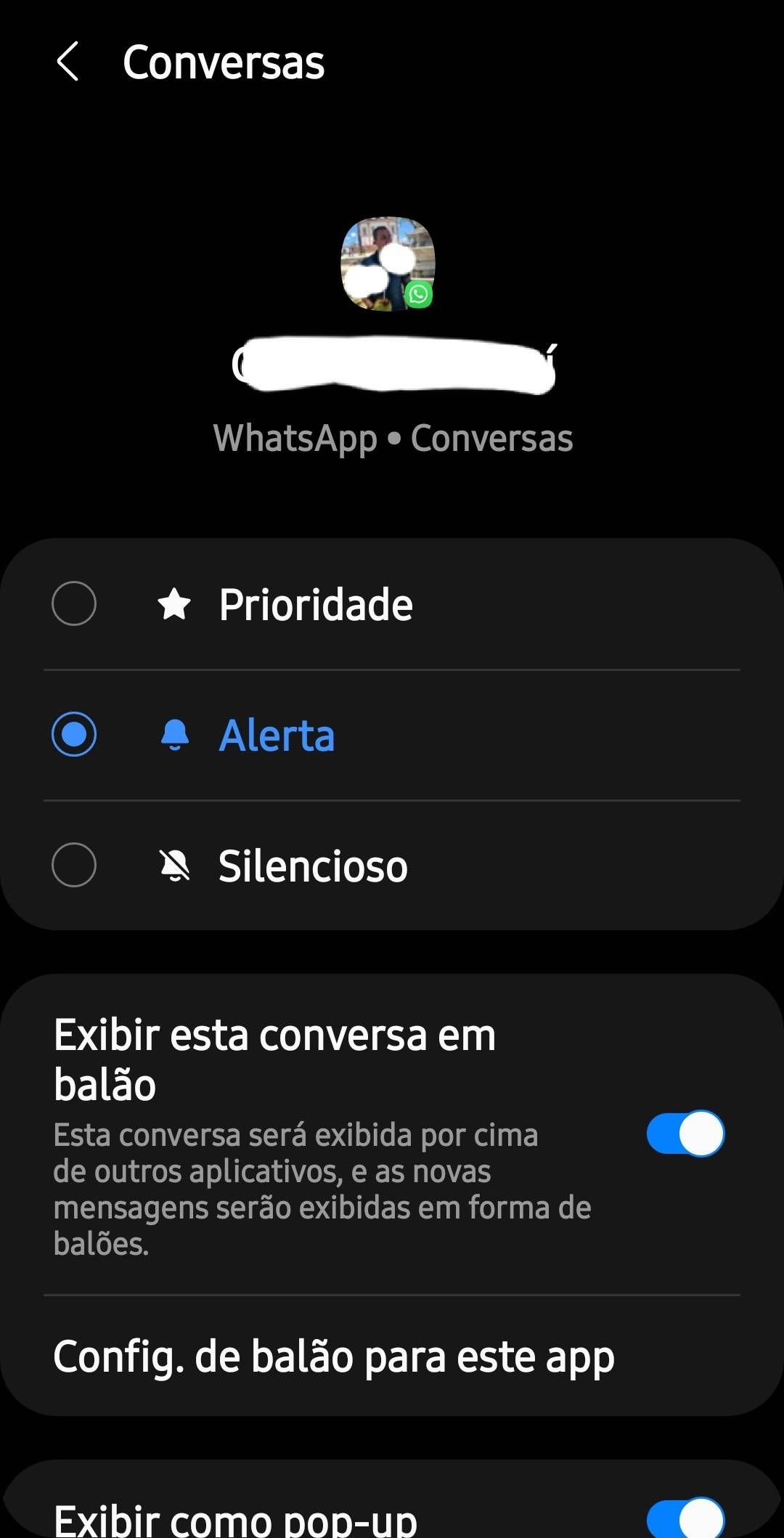Go back from Conversas screen
This screenshot has height=1538, width=784.
(x=68, y=62)
